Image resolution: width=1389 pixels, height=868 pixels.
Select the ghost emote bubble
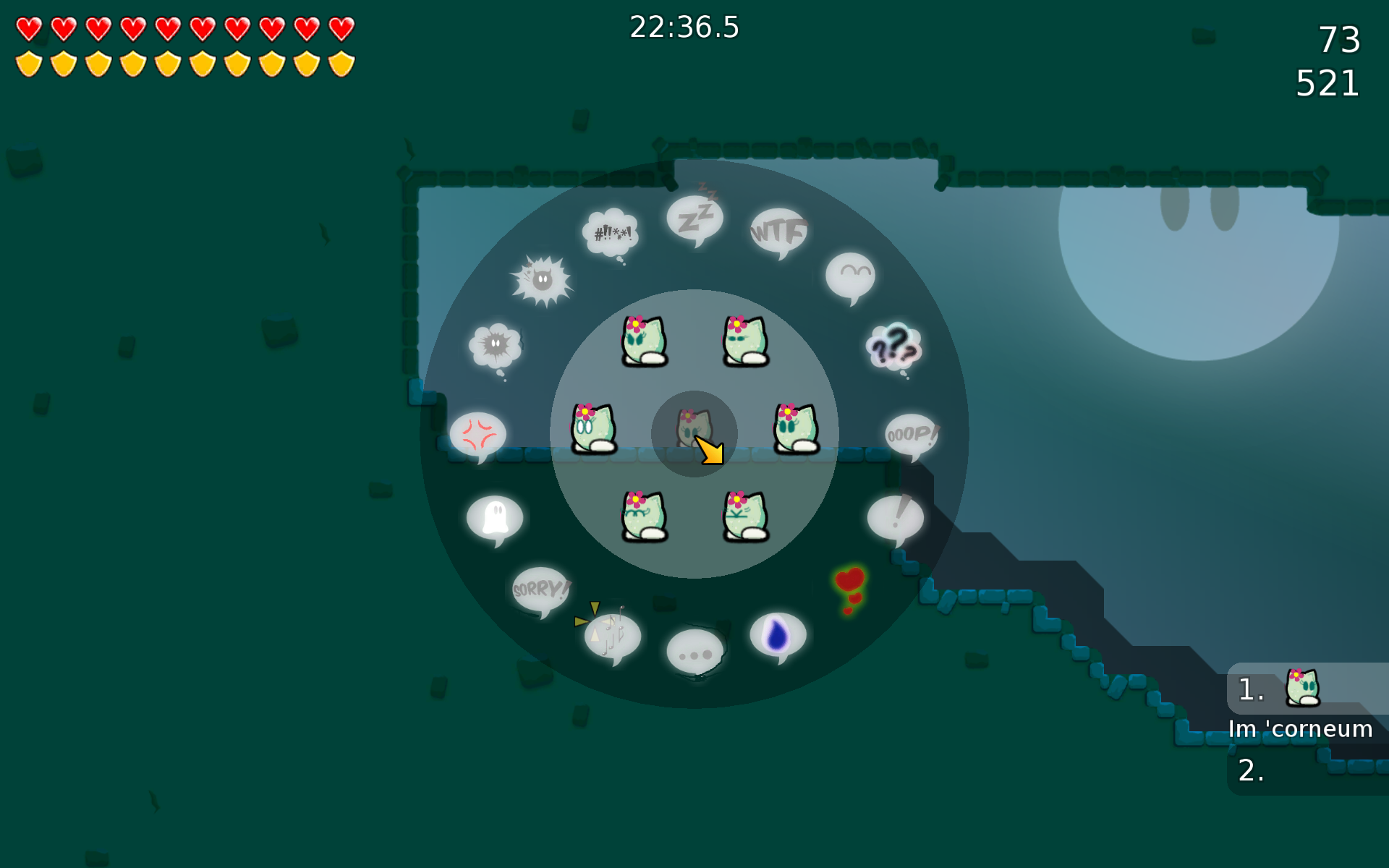pos(495,518)
